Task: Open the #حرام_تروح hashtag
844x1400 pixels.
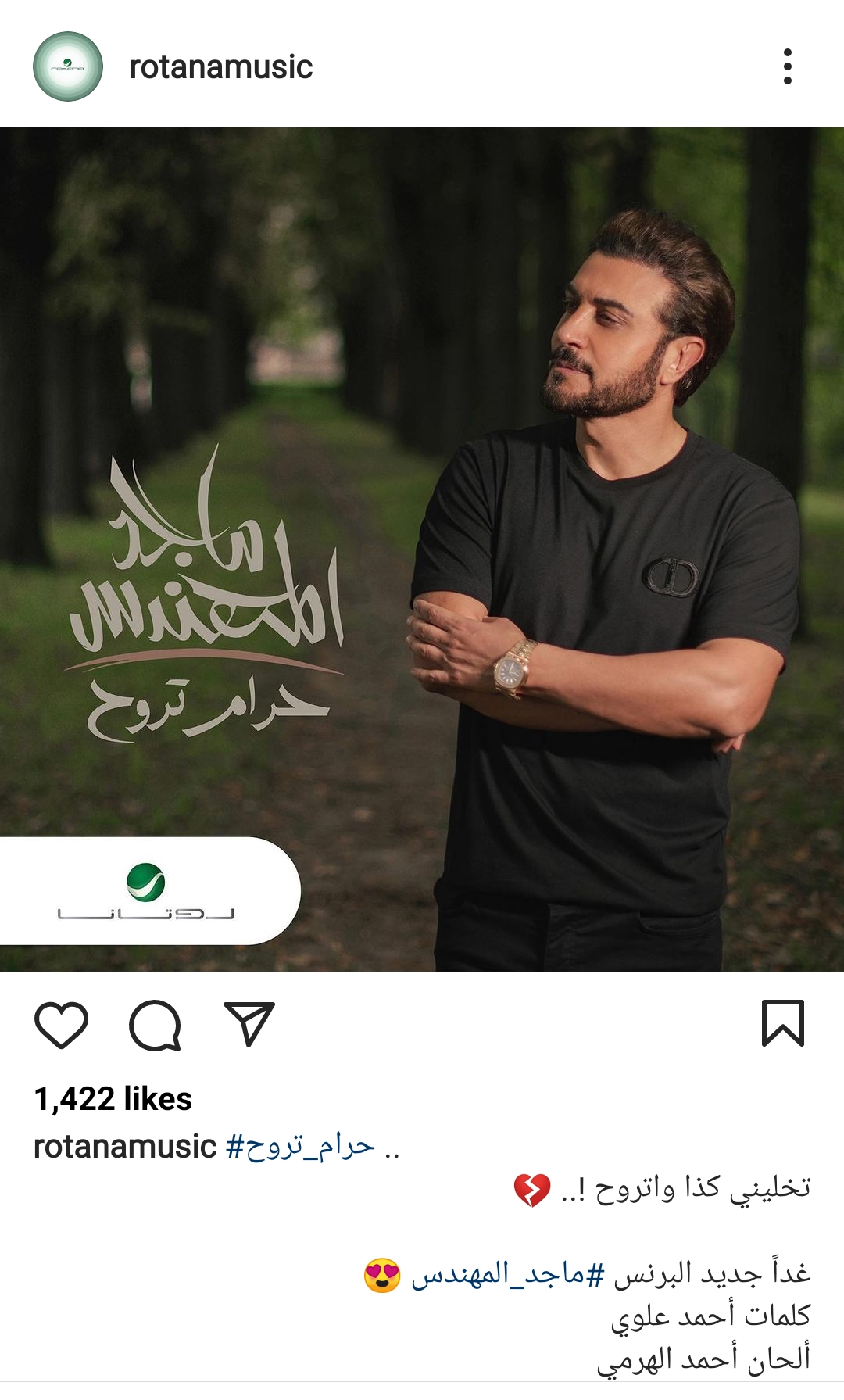Action: [300, 1147]
